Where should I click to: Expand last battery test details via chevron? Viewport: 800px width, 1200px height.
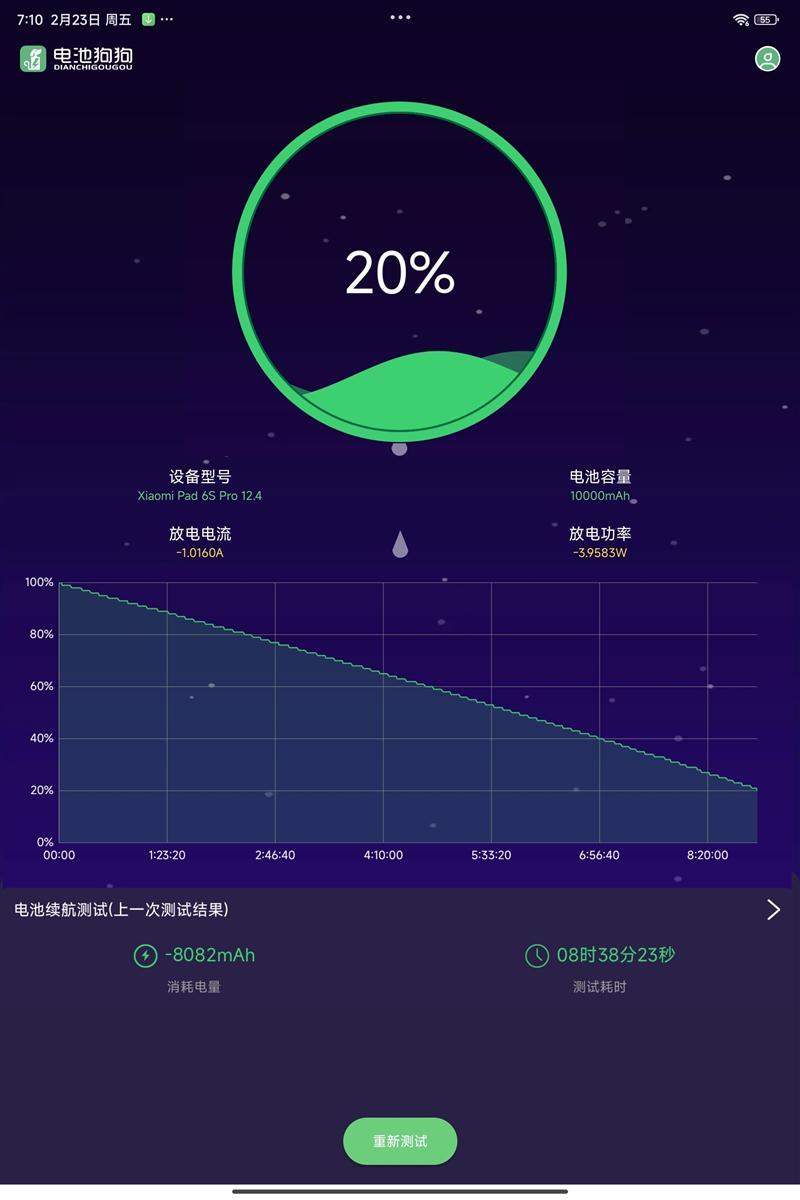coord(772,910)
